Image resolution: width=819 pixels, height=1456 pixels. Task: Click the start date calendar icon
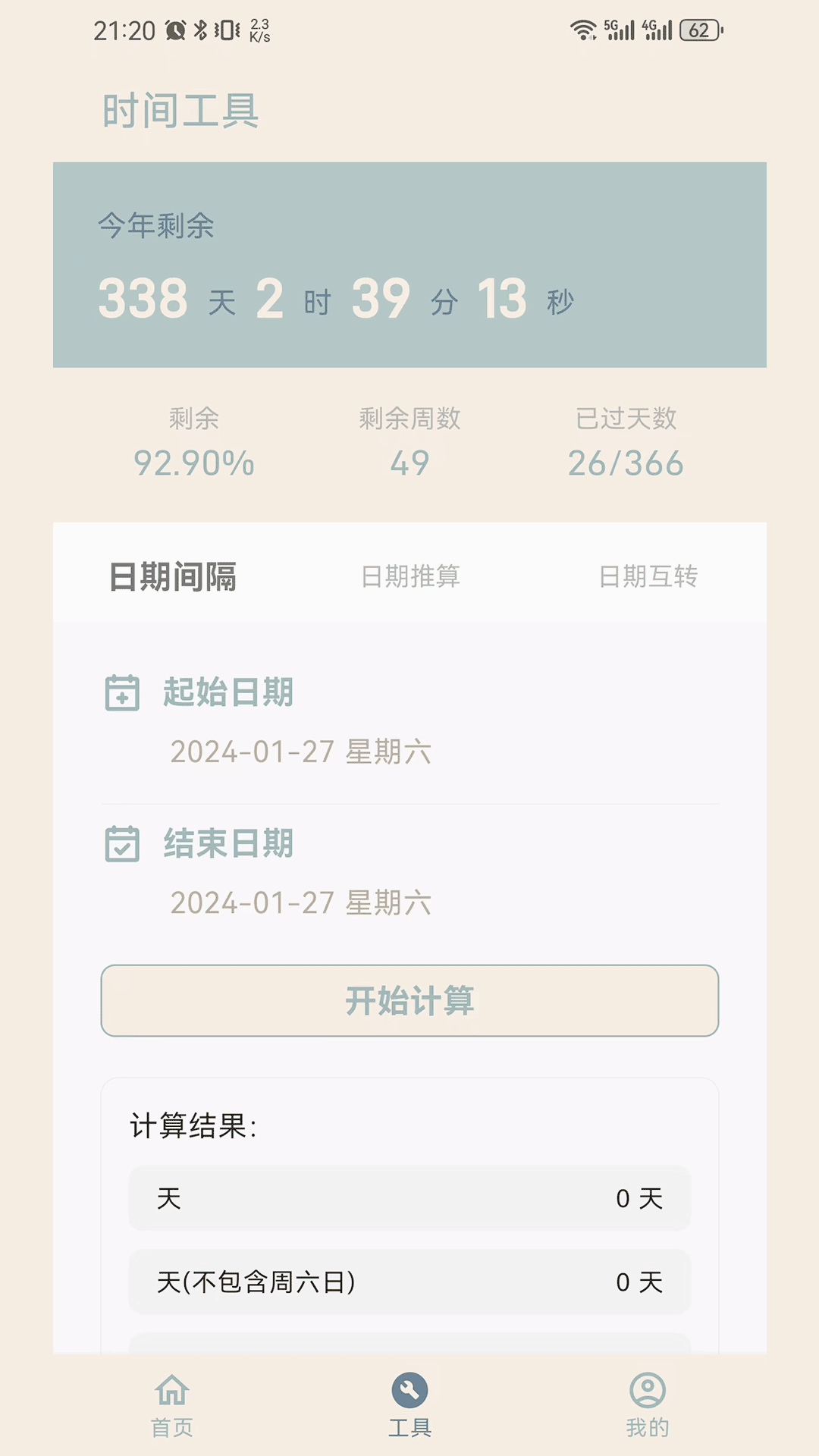[x=124, y=692]
